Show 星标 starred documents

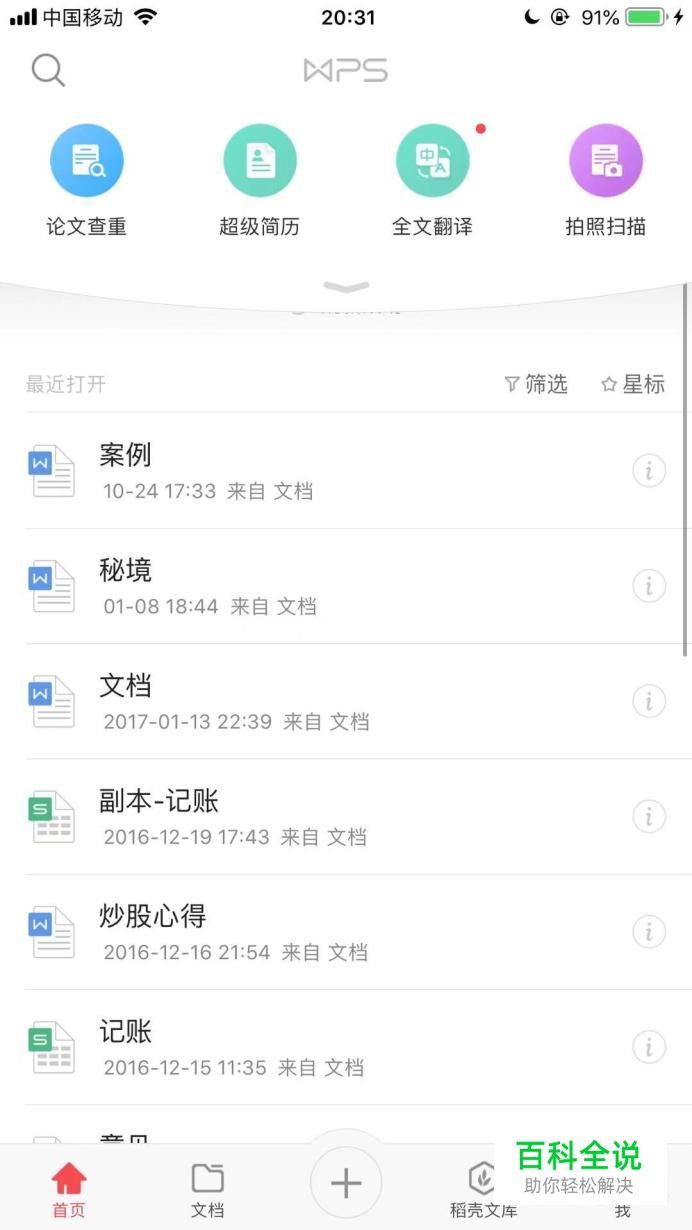(x=633, y=384)
